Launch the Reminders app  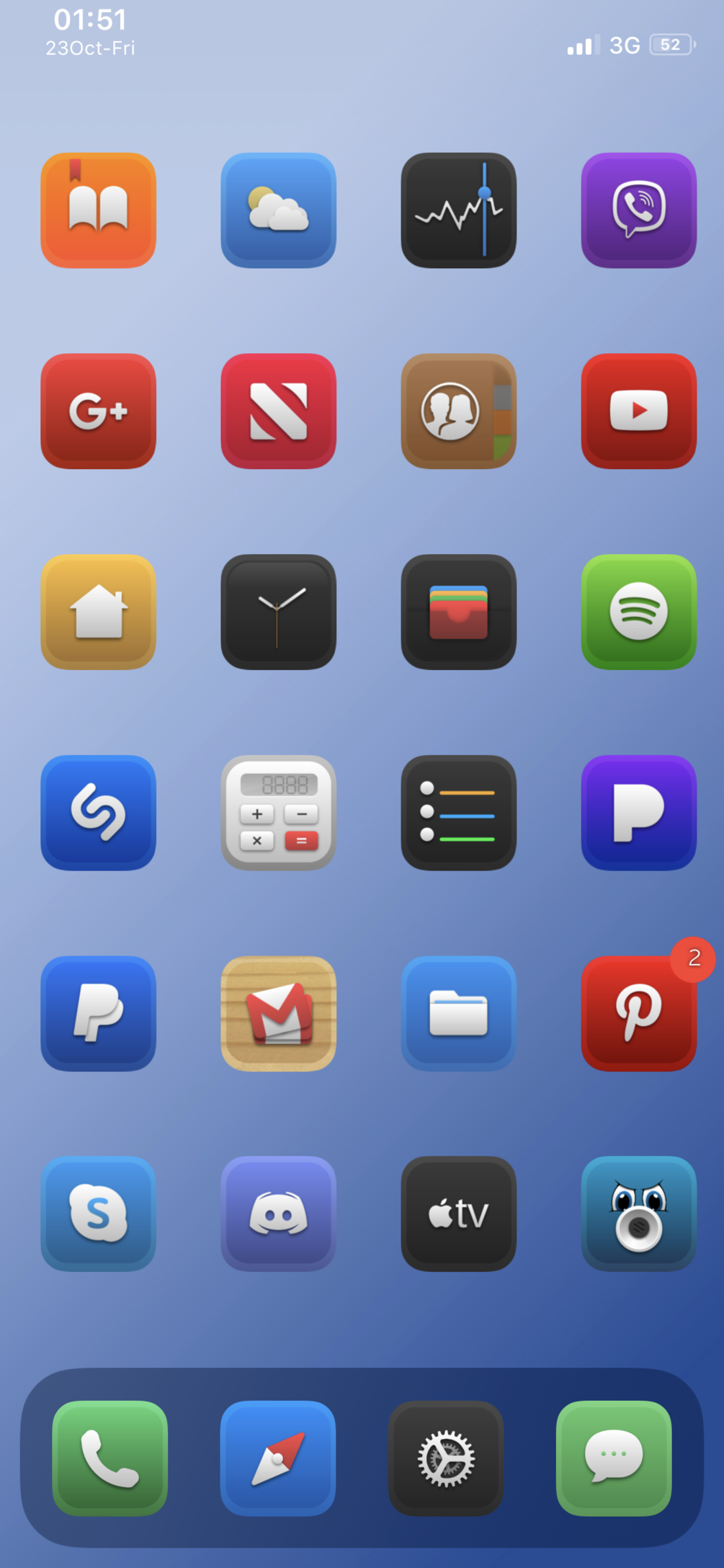coord(458,812)
